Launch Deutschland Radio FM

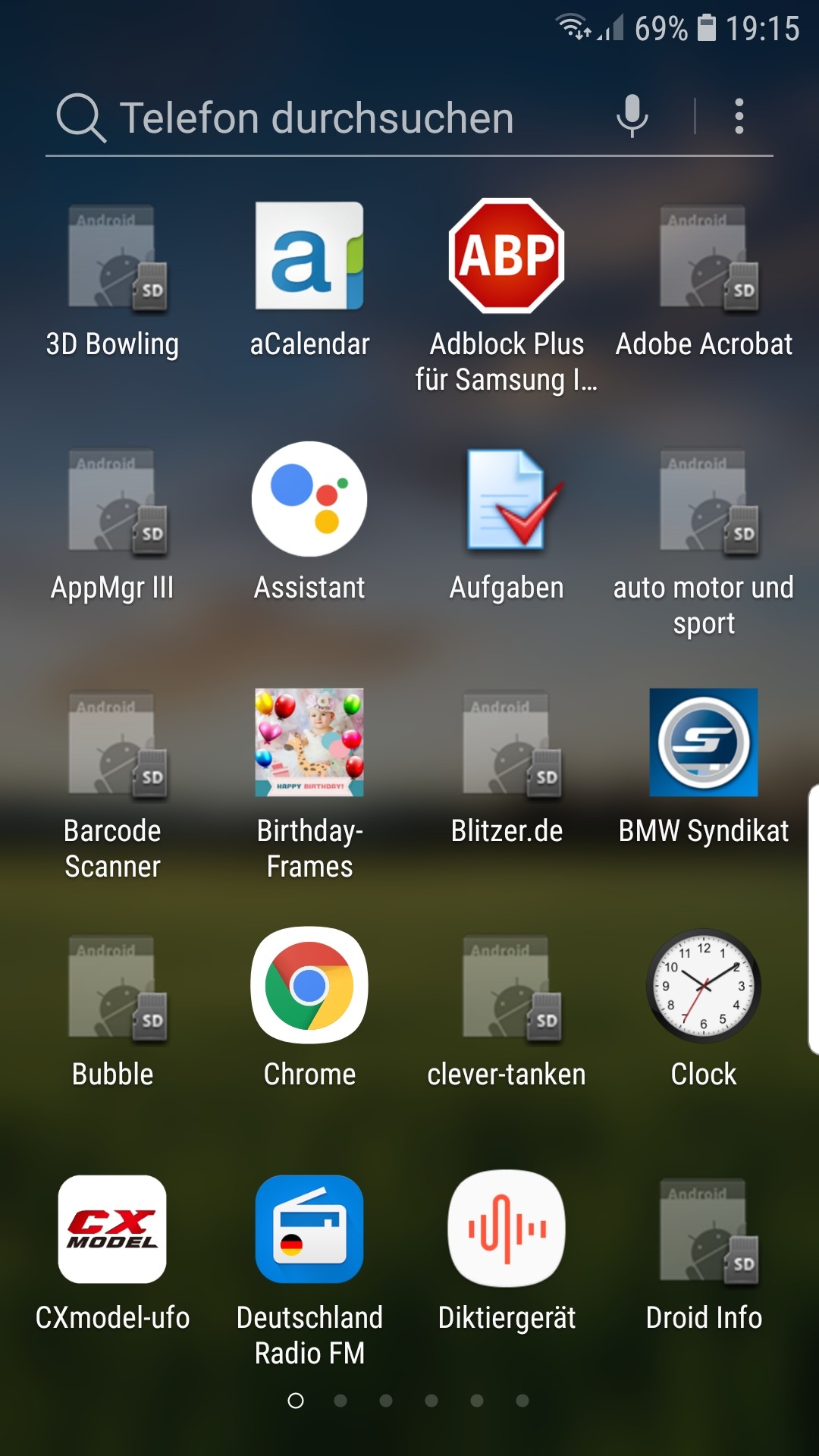click(309, 1229)
